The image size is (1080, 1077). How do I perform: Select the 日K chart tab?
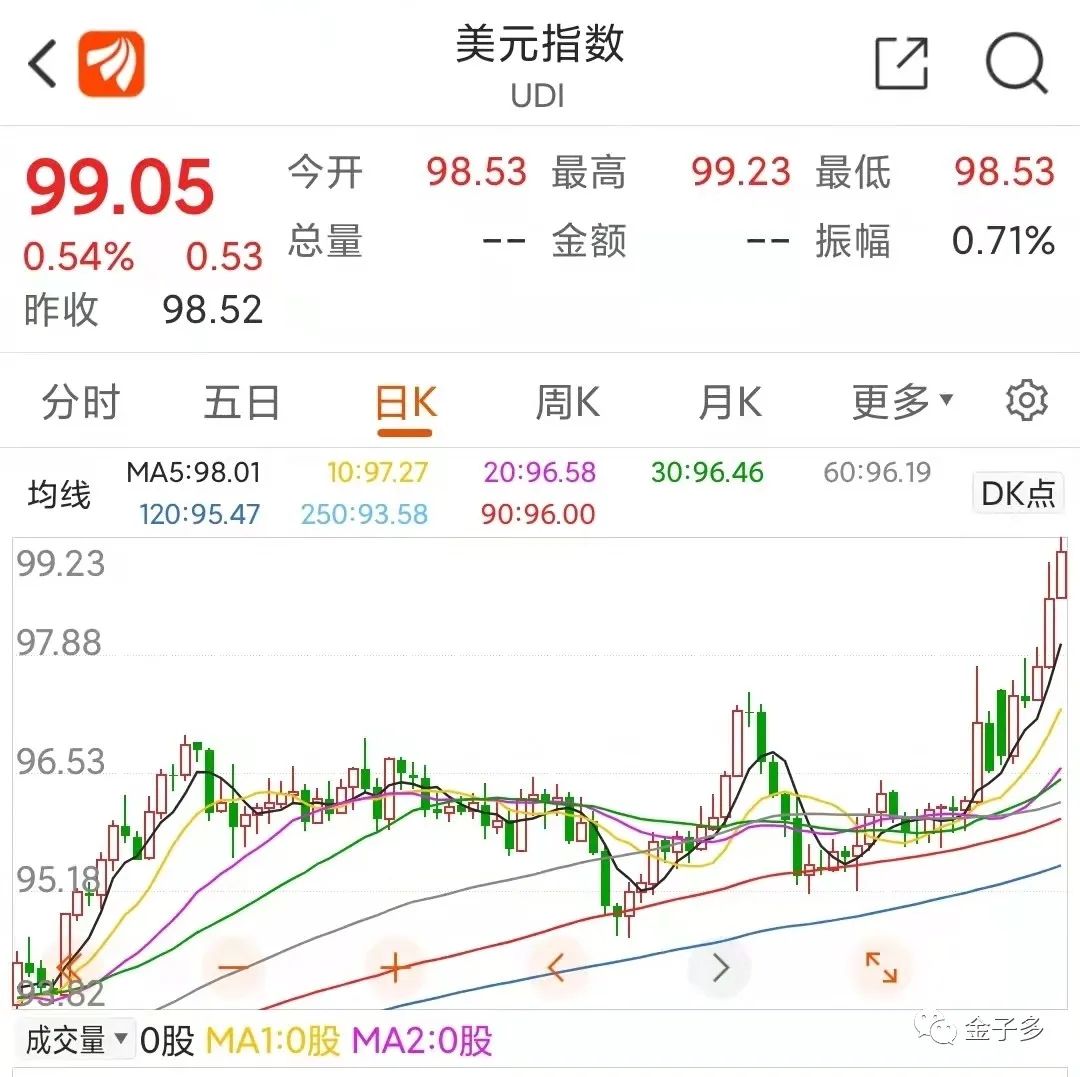405,403
